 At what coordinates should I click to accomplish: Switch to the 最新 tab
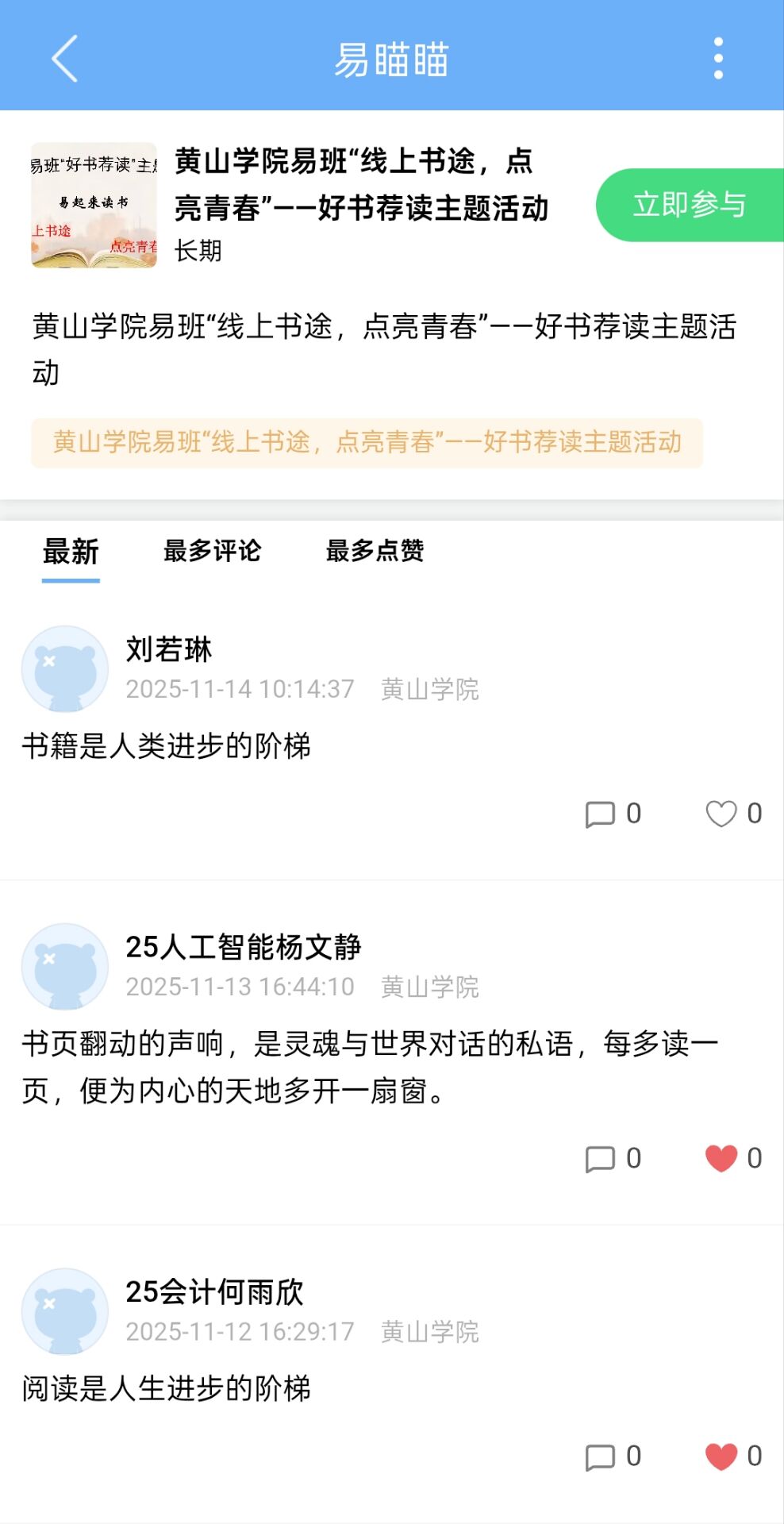click(x=71, y=552)
